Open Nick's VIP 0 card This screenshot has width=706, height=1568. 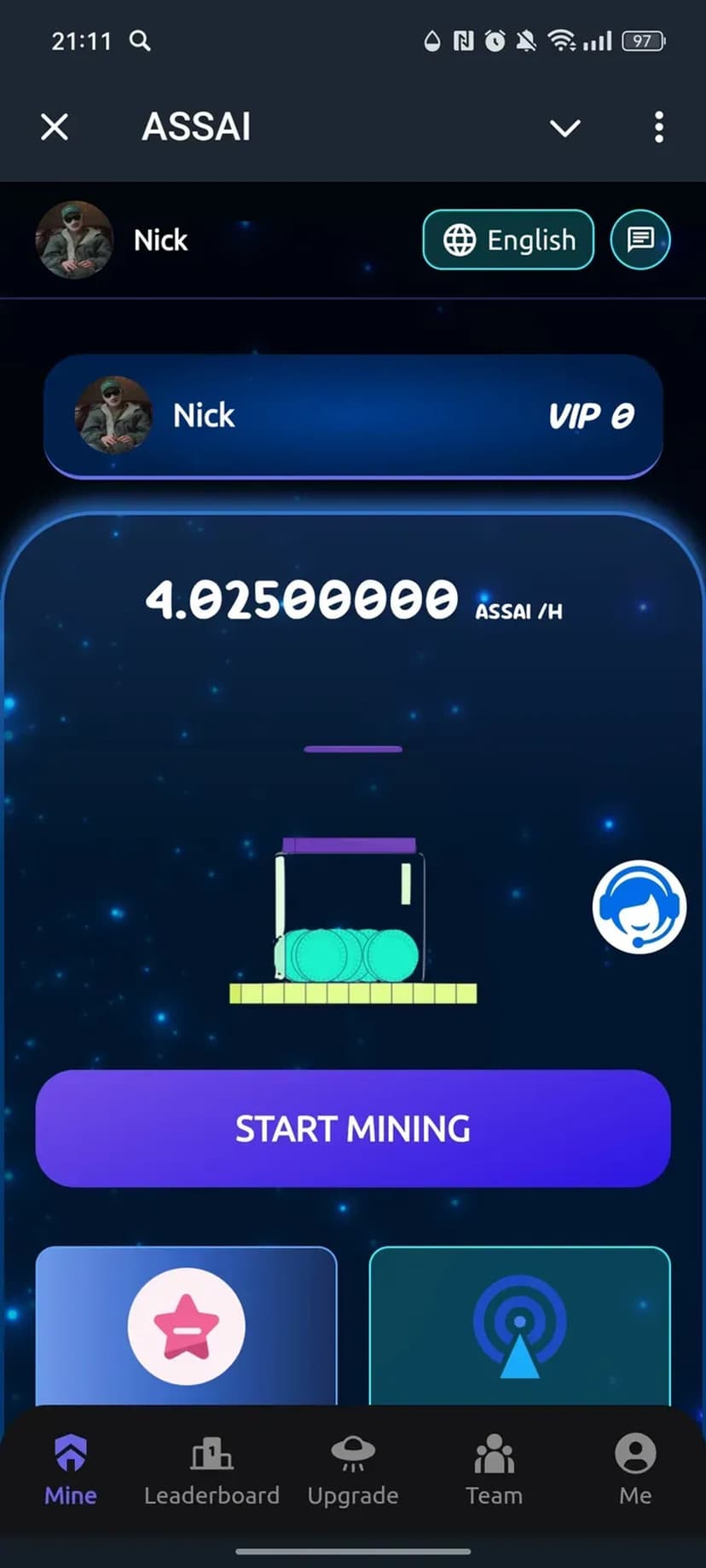[353, 416]
